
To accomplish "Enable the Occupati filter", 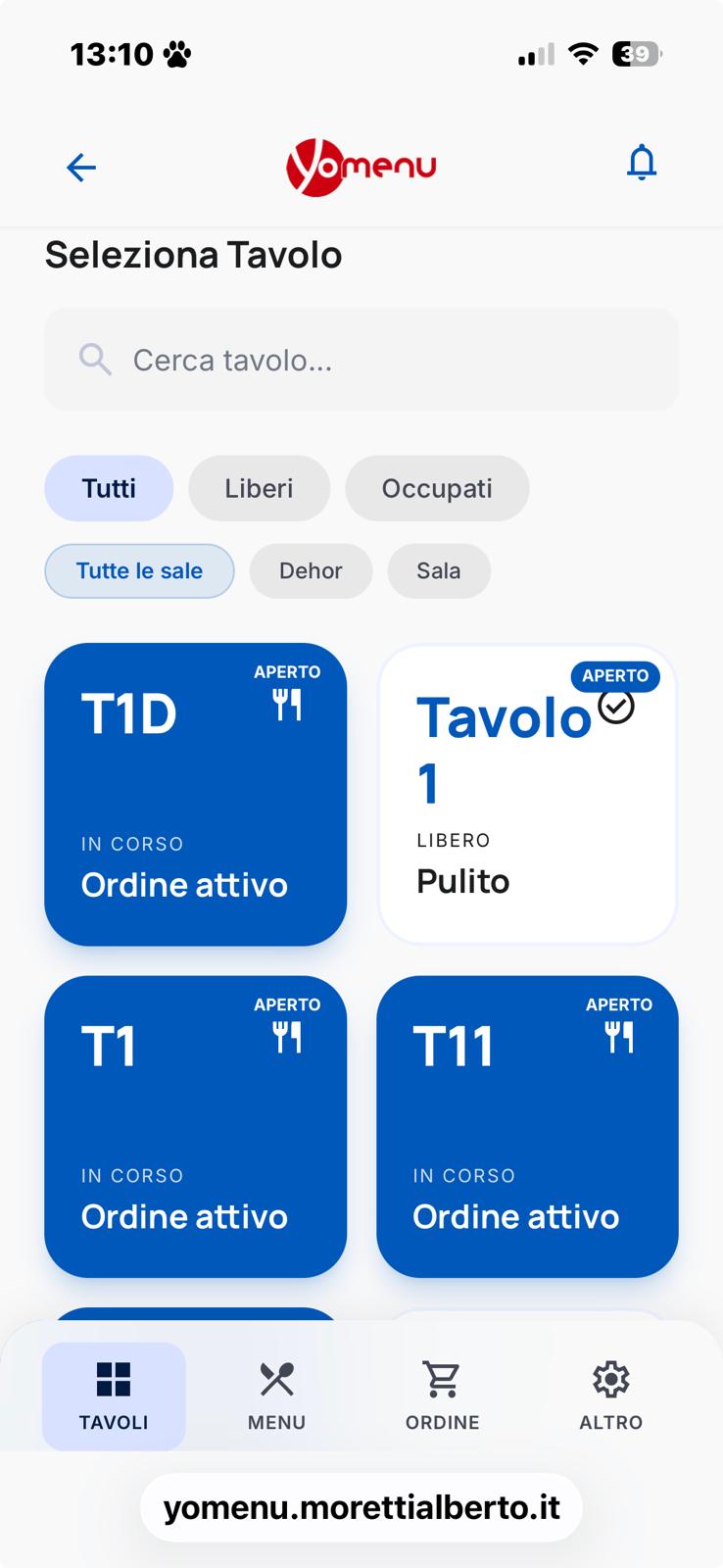I will click(437, 488).
